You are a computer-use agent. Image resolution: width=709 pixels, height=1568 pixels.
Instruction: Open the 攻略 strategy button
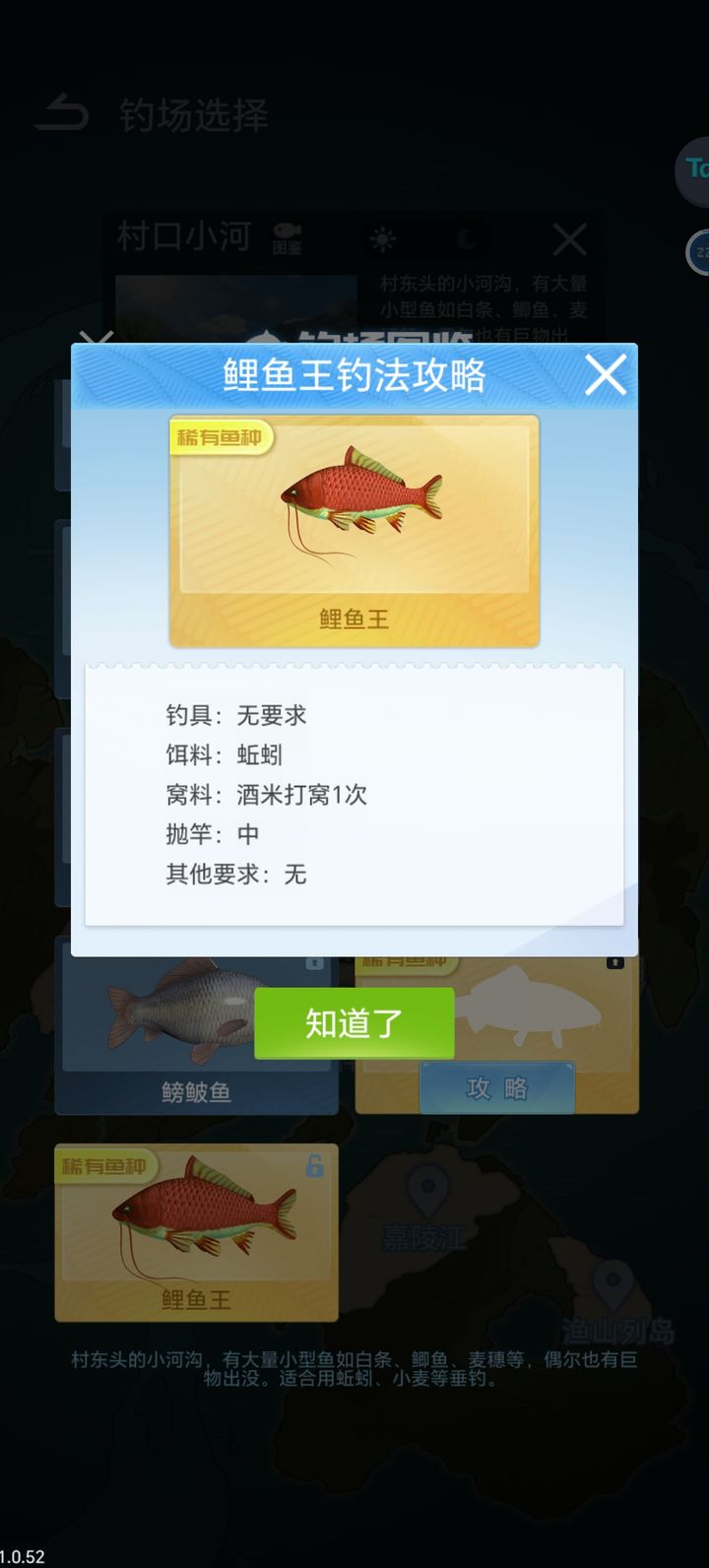496,1088
